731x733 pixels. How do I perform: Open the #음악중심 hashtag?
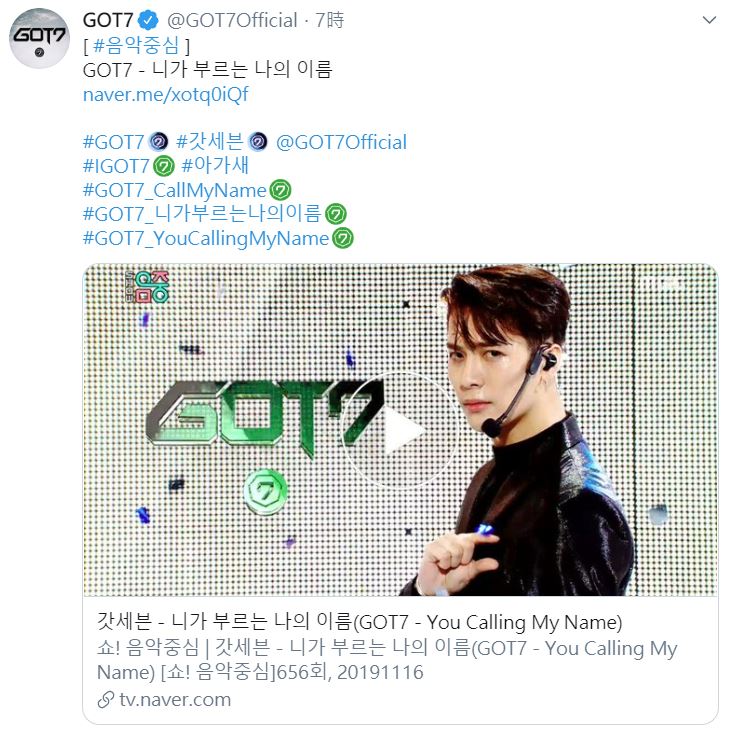point(138,45)
